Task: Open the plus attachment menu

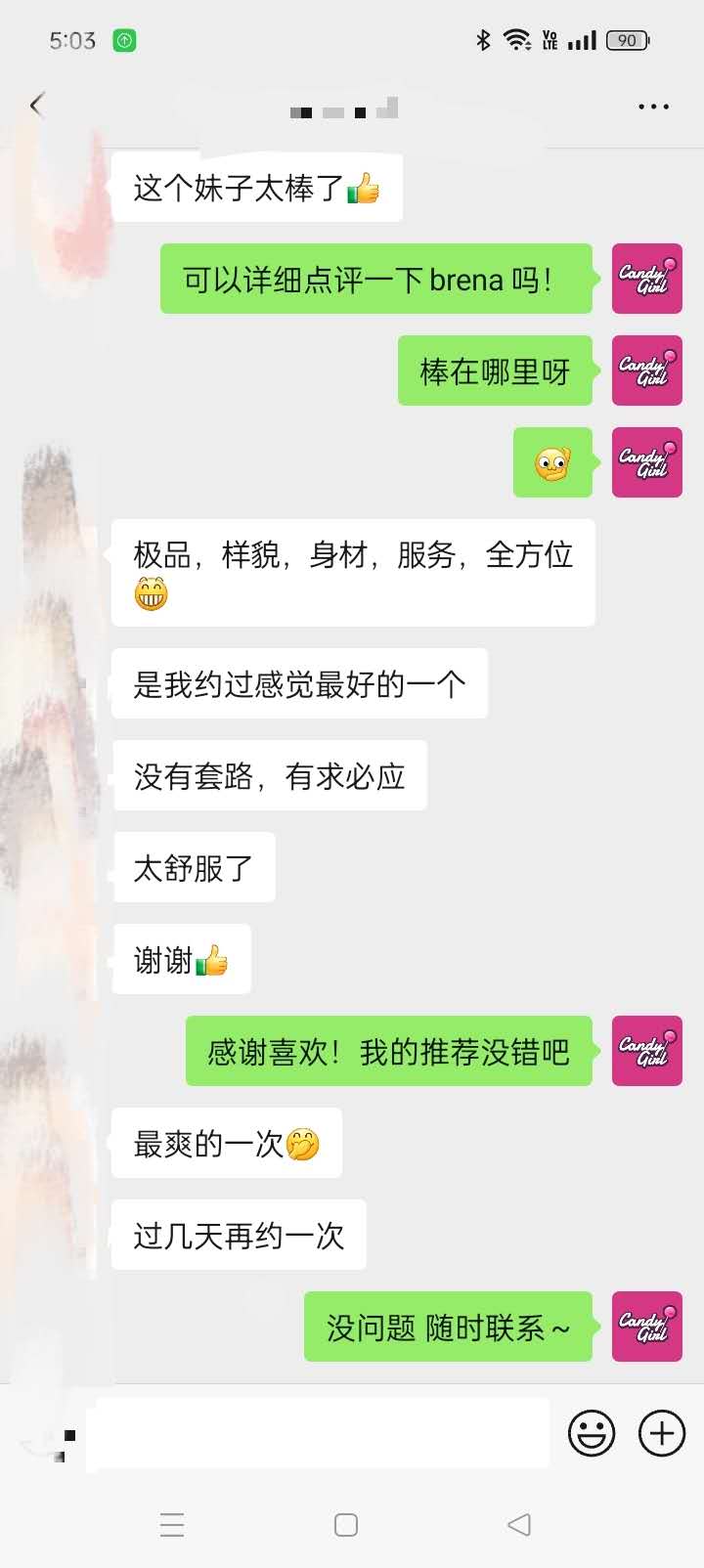Action: 662,1433
